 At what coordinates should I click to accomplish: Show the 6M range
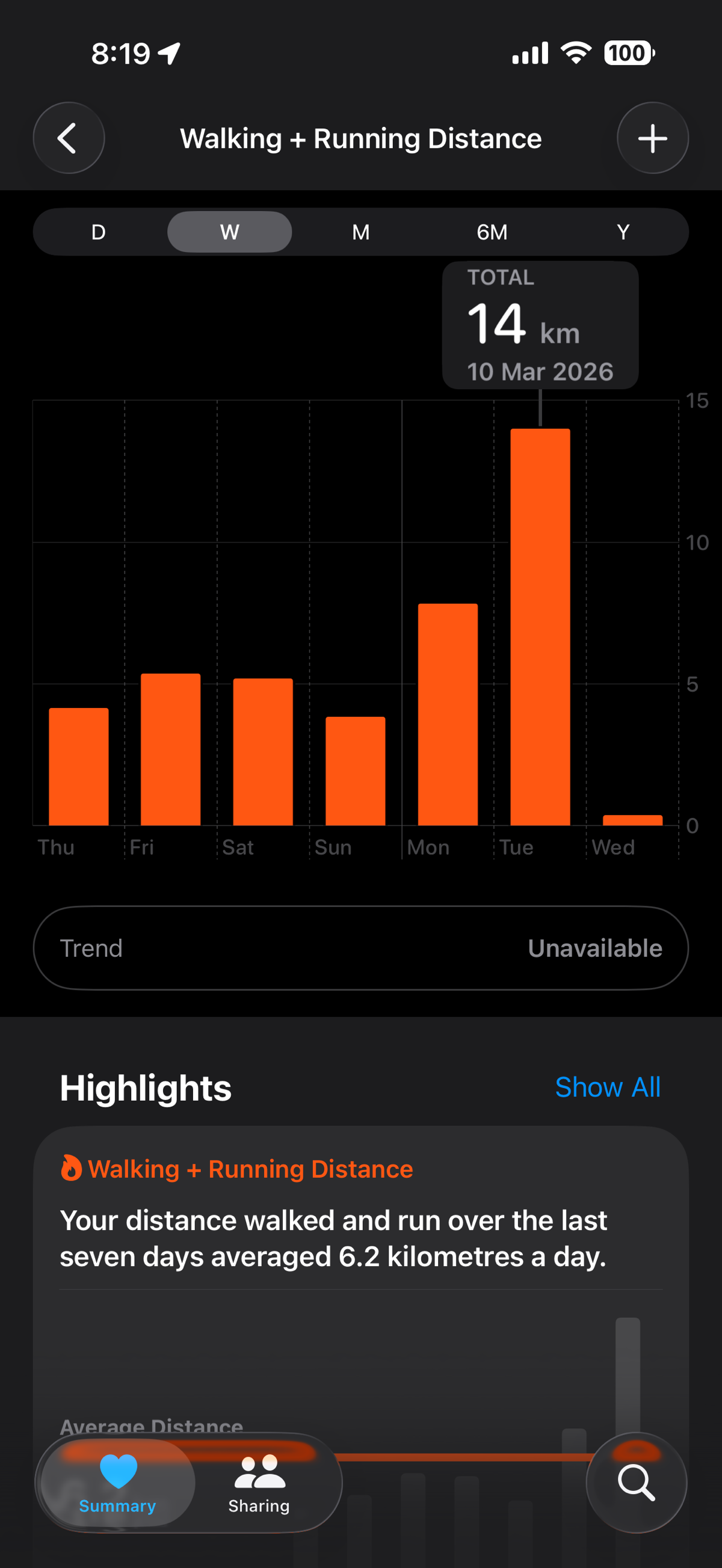[x=492, y=232]
